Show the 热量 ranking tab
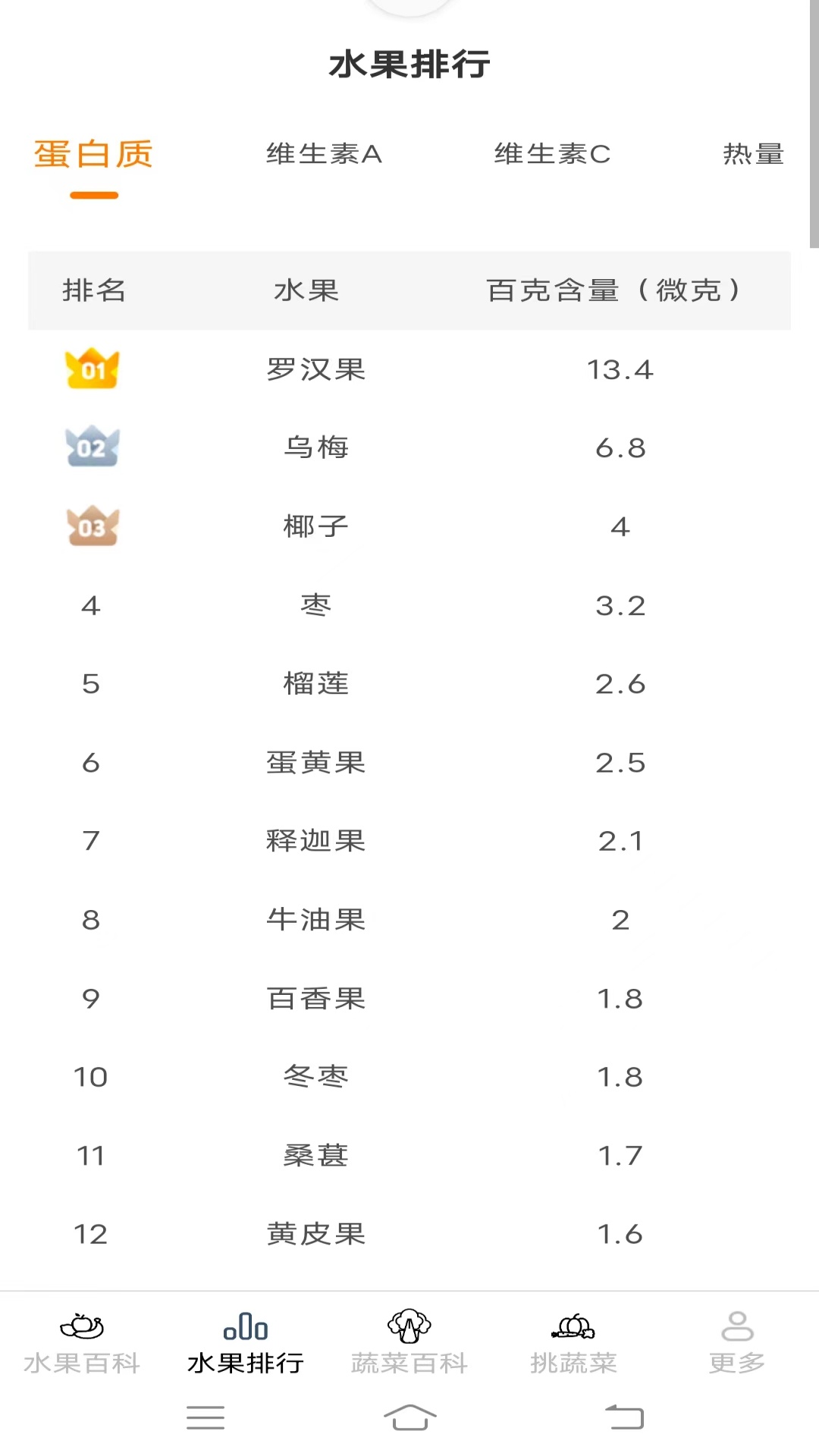This screenshot has width=819, height=1456. click(753, 154)
